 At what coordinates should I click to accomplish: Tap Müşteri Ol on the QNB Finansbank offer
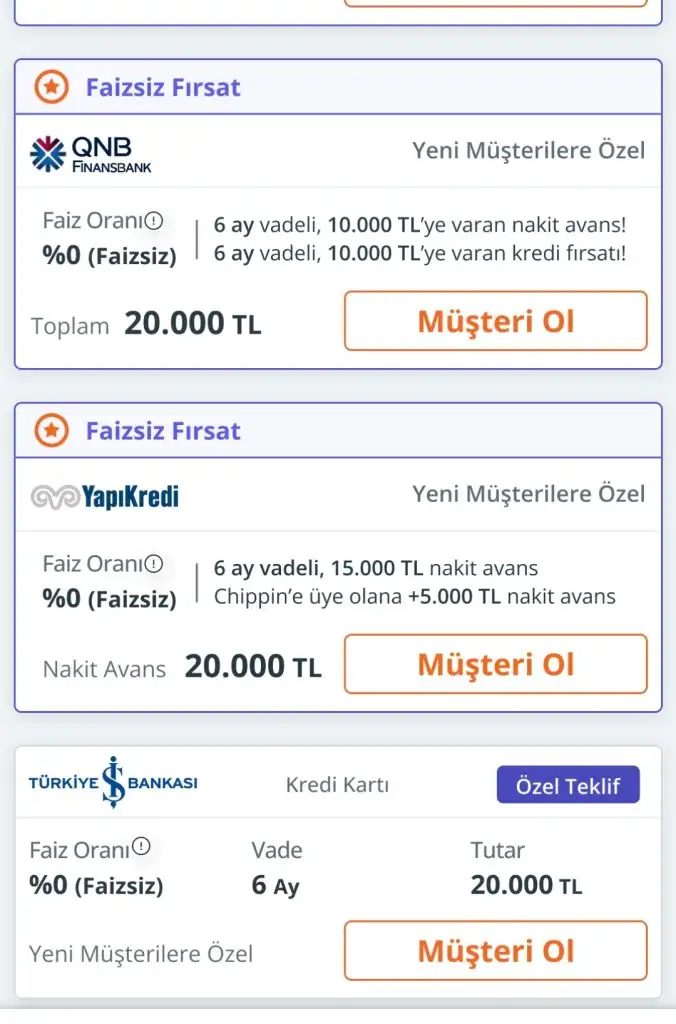495,321
